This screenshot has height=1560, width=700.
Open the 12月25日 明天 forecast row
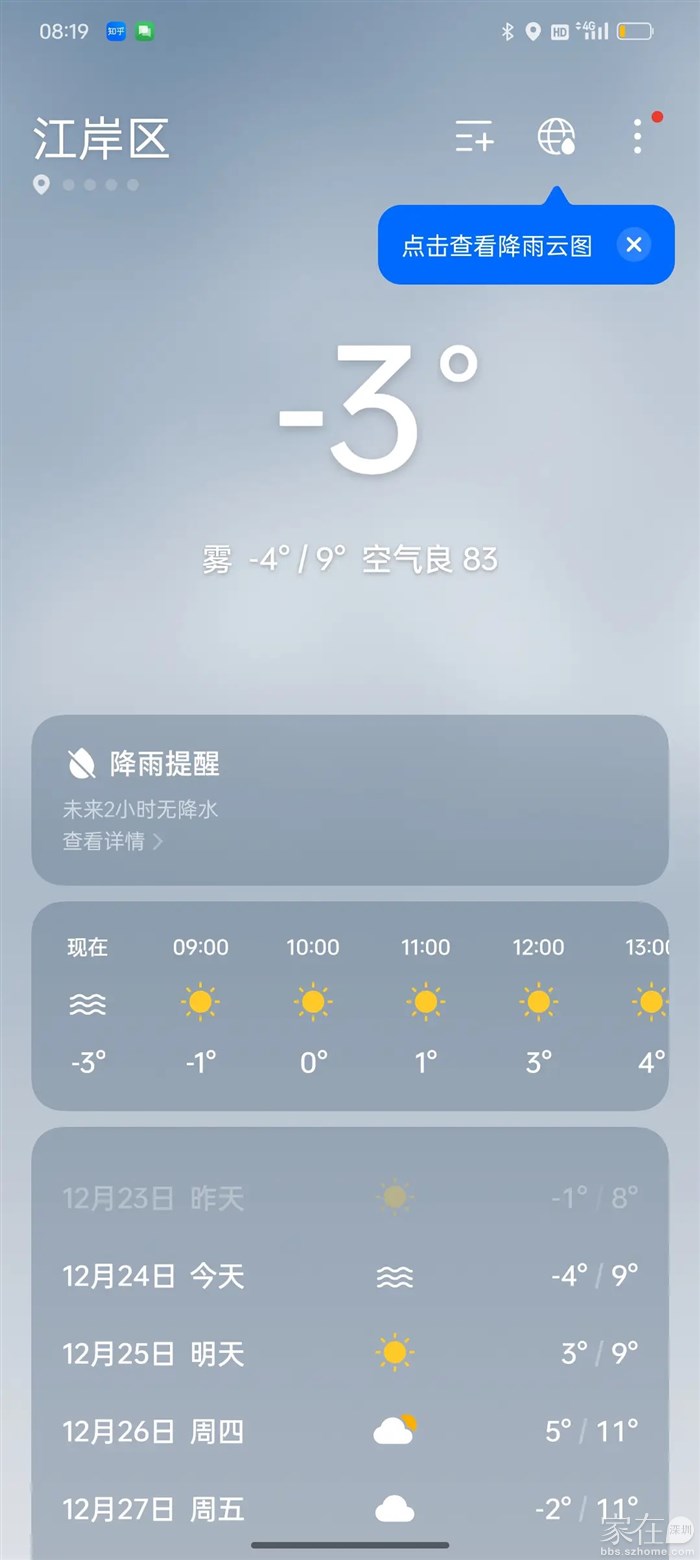point(350,1354)
